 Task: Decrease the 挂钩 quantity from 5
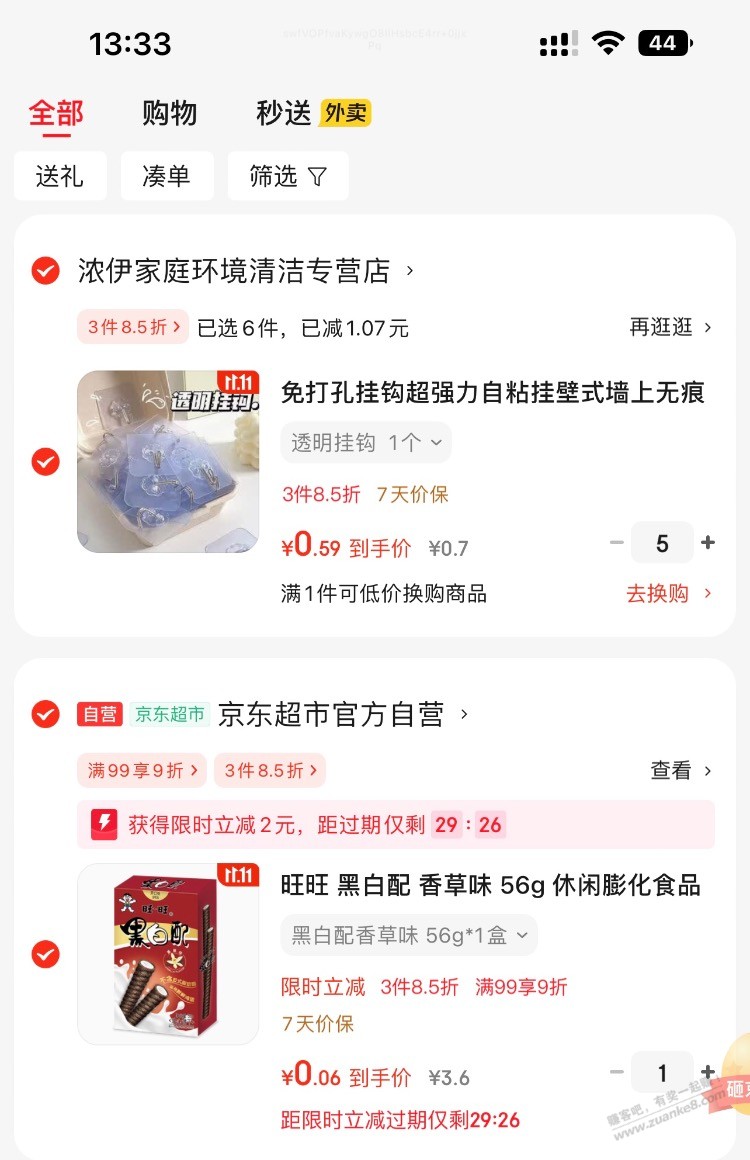[617, 543]
